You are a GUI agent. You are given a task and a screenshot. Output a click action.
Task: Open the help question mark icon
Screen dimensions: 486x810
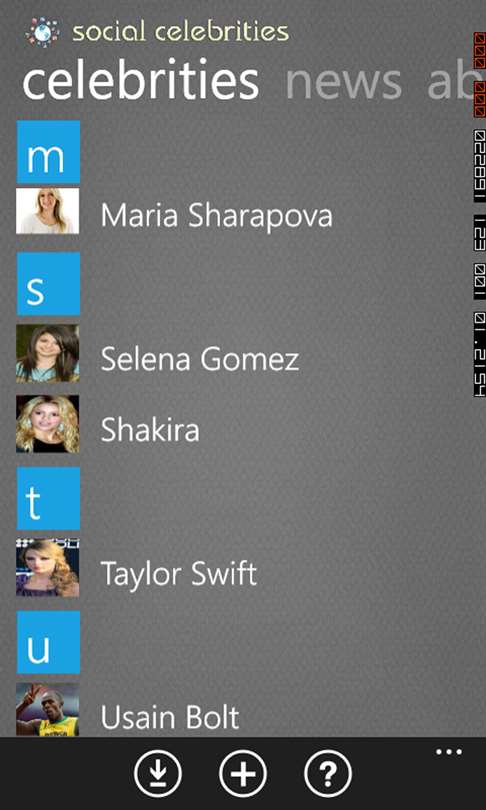[328, 774]
